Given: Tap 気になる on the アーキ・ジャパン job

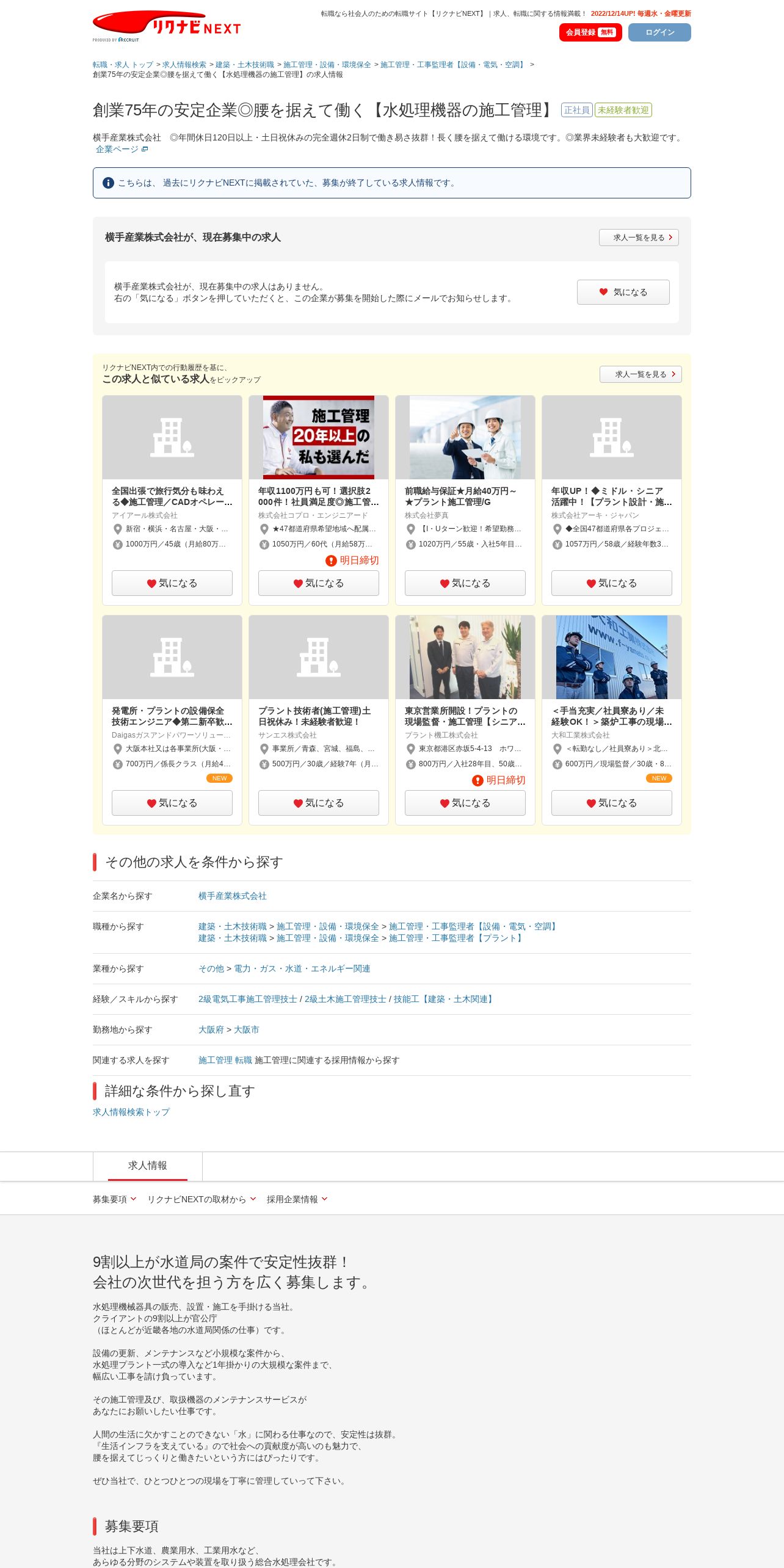Looking at the screenshot, I should (611, 583).
